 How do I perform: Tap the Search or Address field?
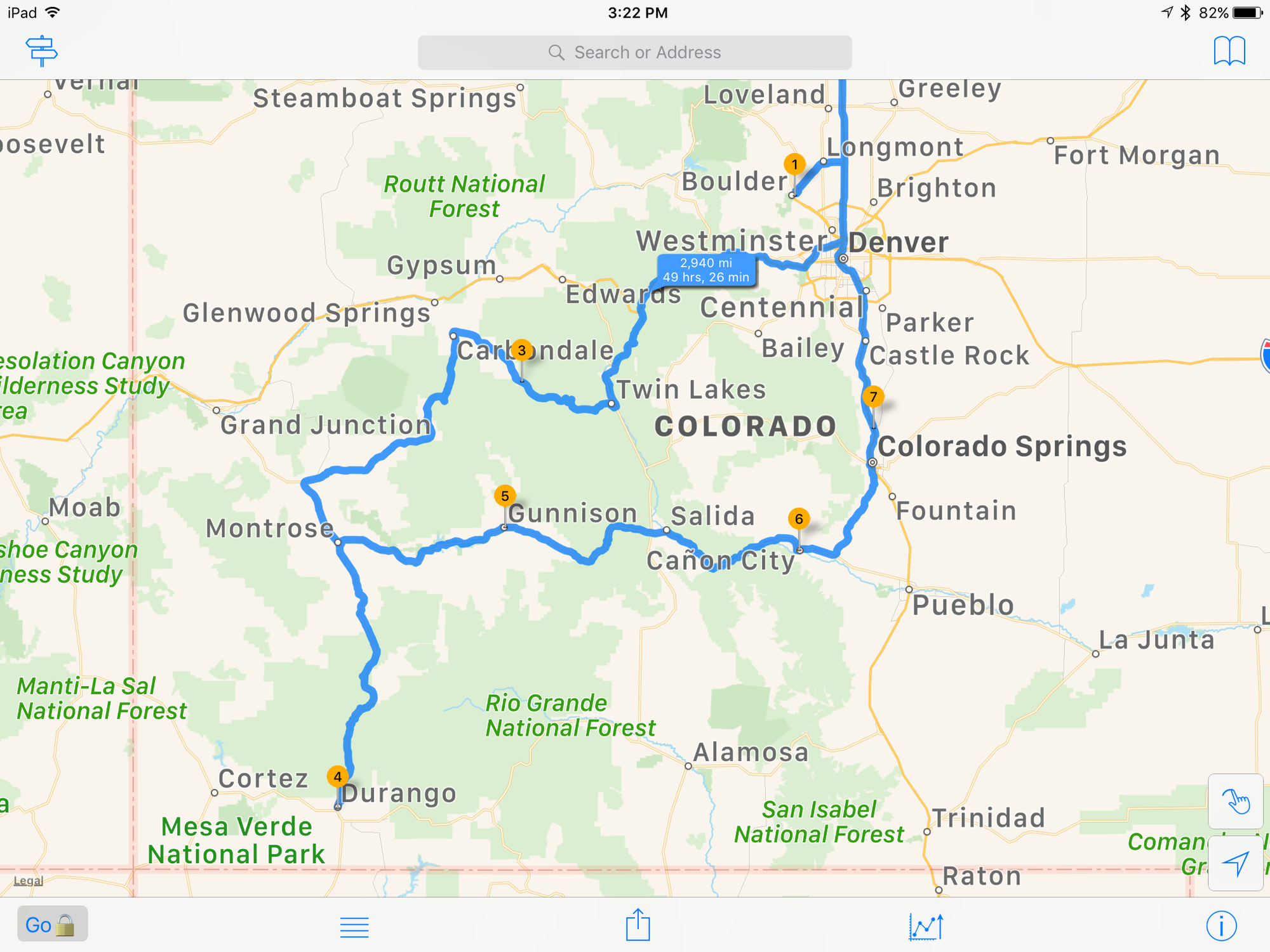634,53
